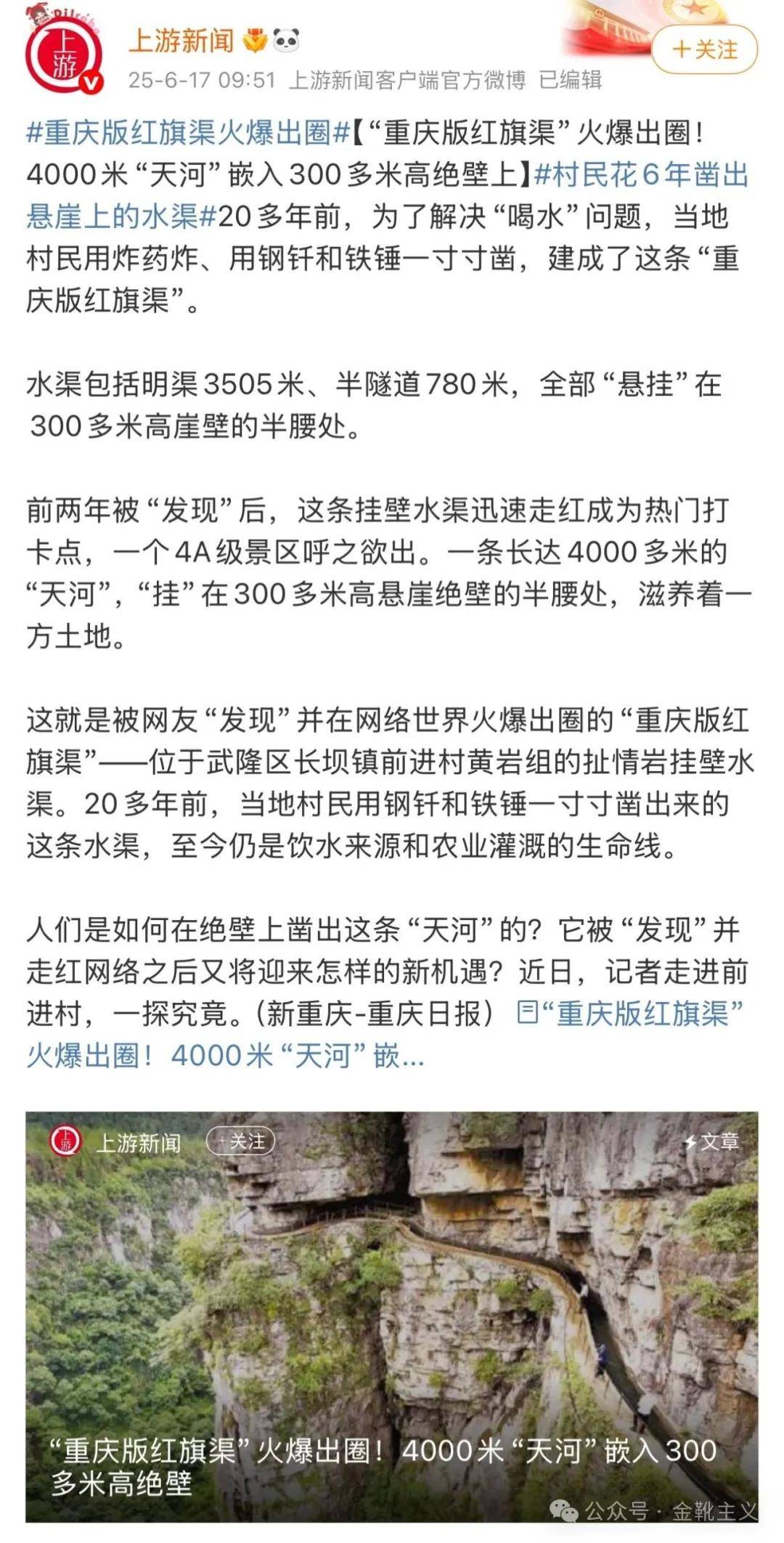Viewport: 784px width, 1543px height.
Task: Open the 上游新闻 username link
Action: (x=181, y=41)
